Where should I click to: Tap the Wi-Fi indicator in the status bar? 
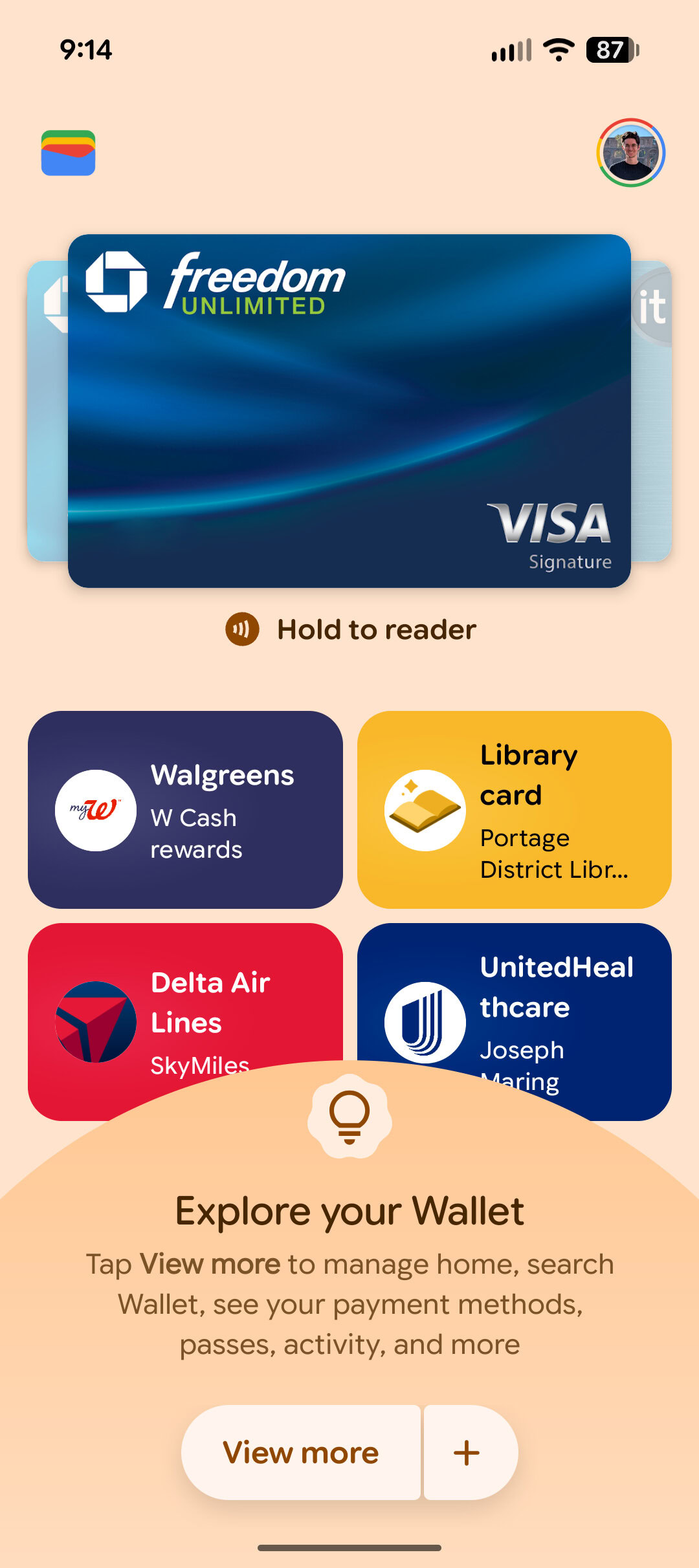(558, 47)
